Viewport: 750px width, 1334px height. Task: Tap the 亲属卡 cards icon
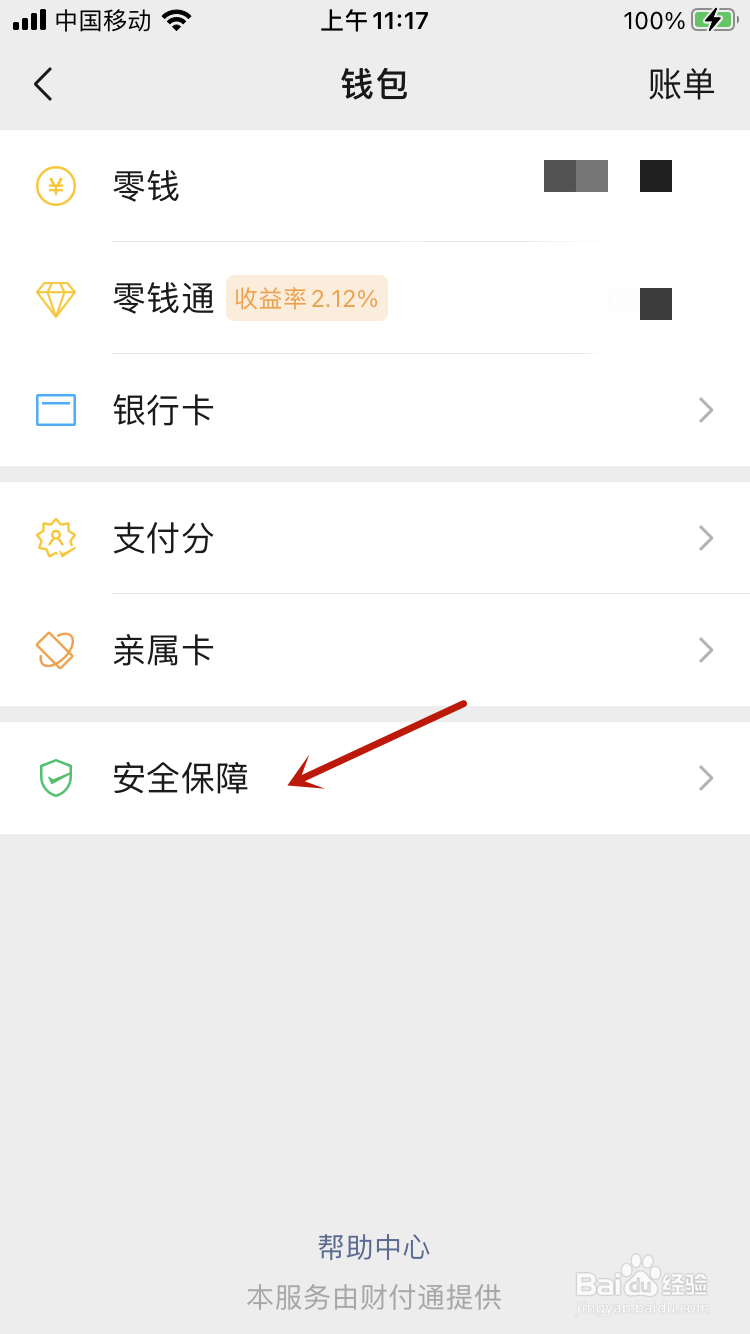tap(55, 649)
